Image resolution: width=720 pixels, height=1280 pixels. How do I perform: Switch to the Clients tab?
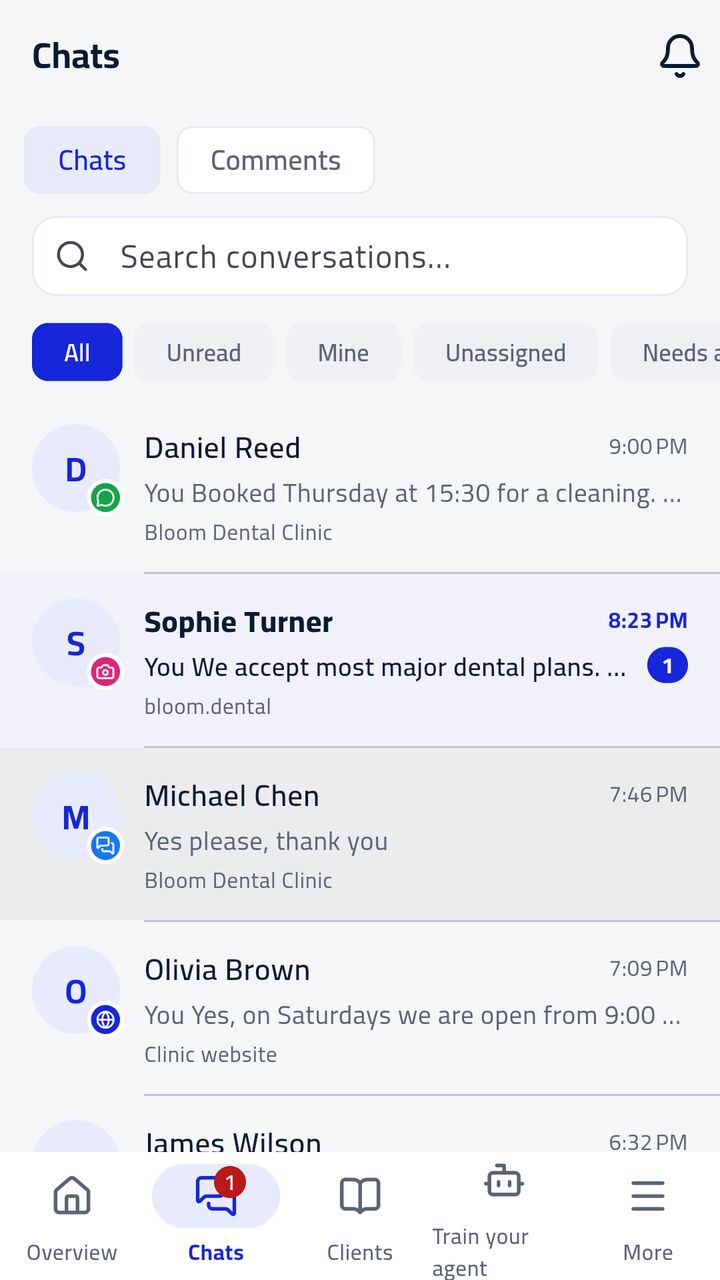[x=360, y=1216]
